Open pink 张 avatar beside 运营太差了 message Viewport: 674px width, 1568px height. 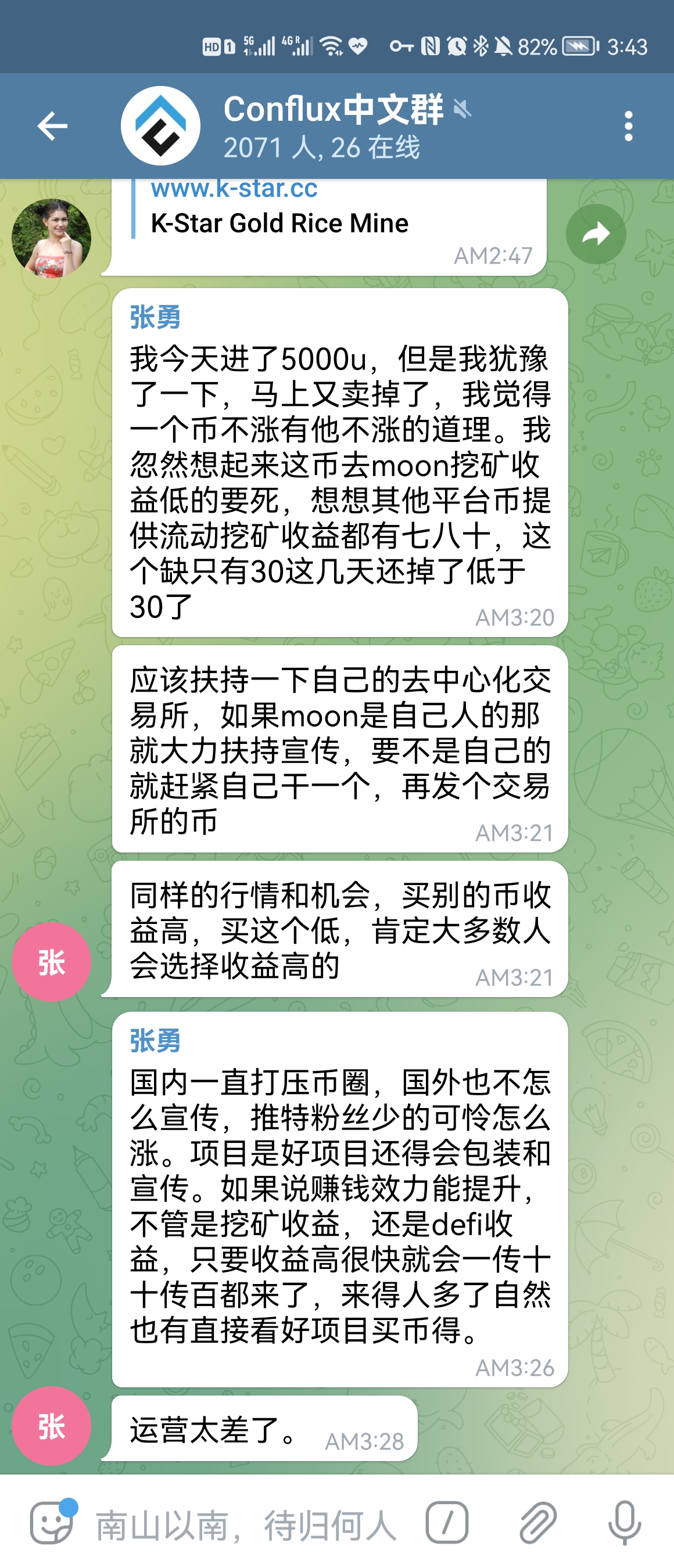click(52, 1426)
